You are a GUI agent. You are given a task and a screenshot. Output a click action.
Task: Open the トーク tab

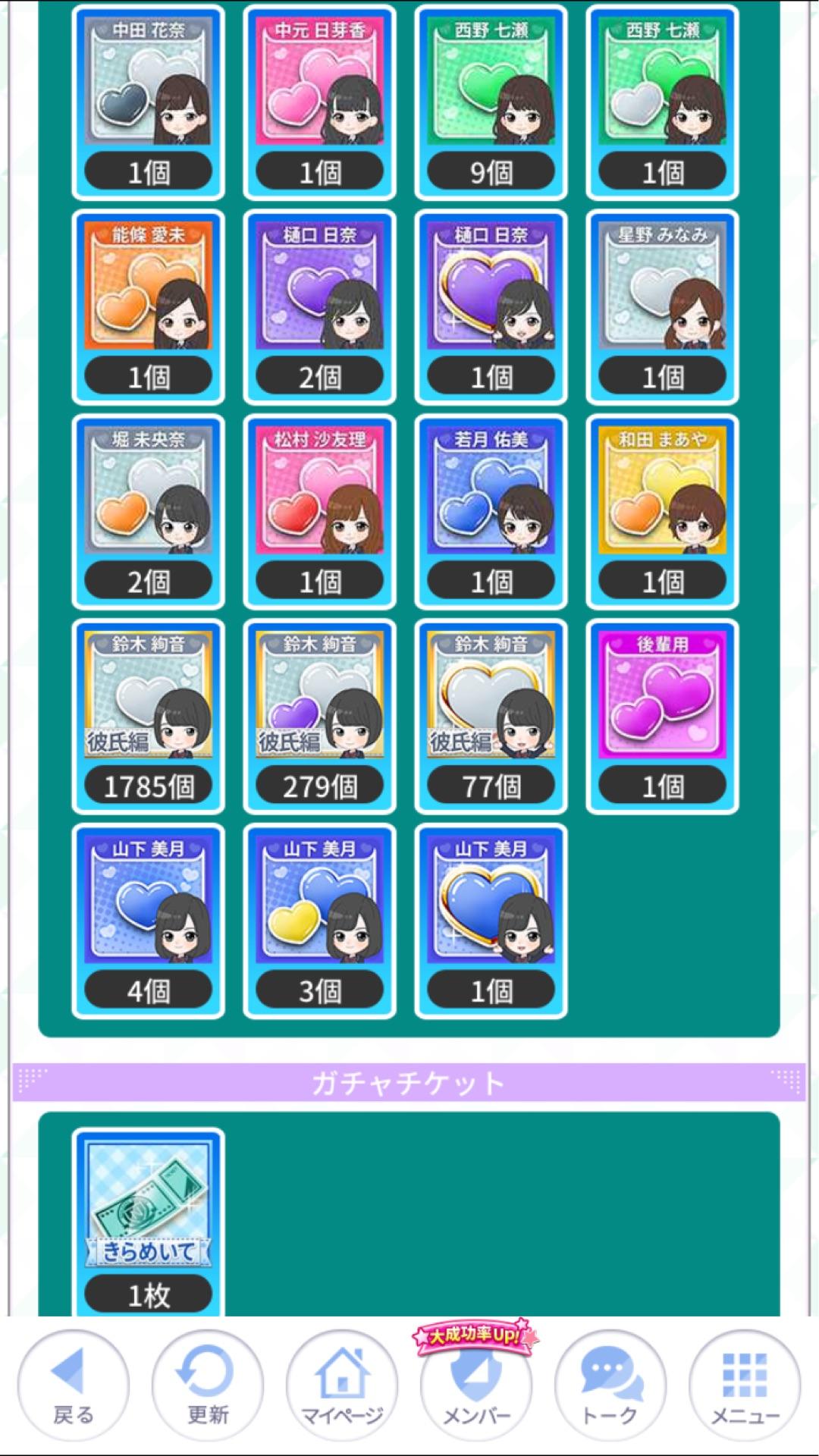coord(610,1386)
